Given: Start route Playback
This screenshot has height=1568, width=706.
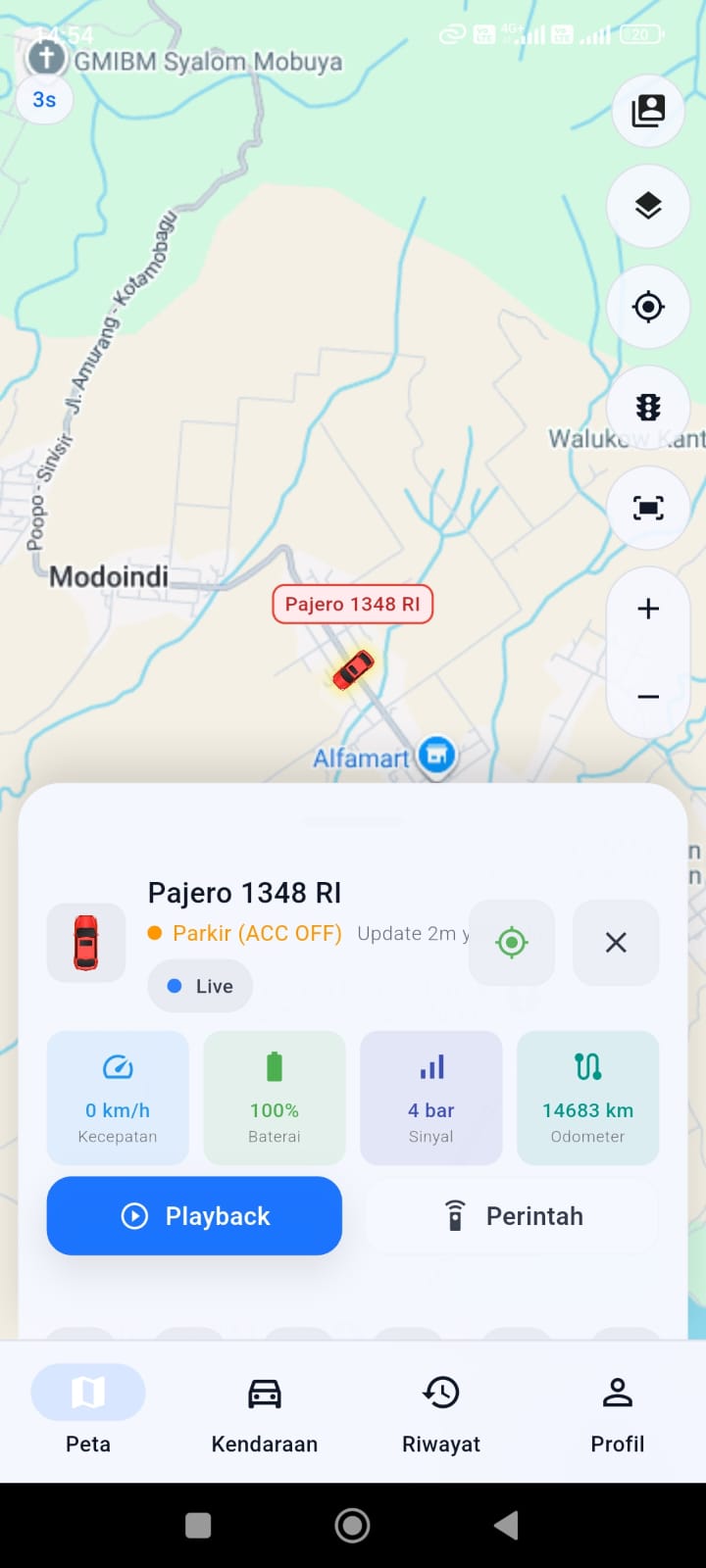Looking at the screenshot, I should (x=194, y=1216).
